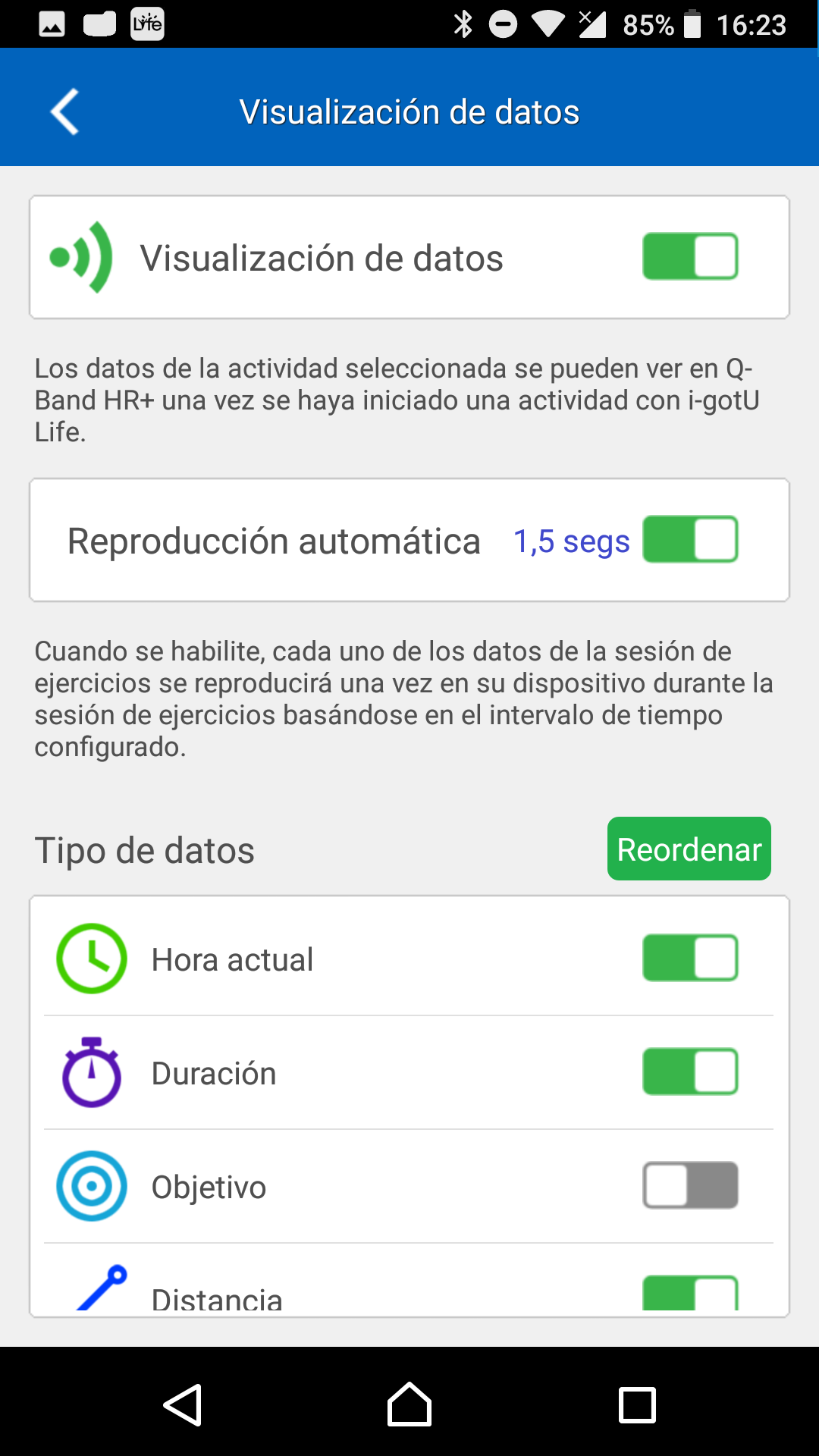Tap the green Reordenar button

689,849
